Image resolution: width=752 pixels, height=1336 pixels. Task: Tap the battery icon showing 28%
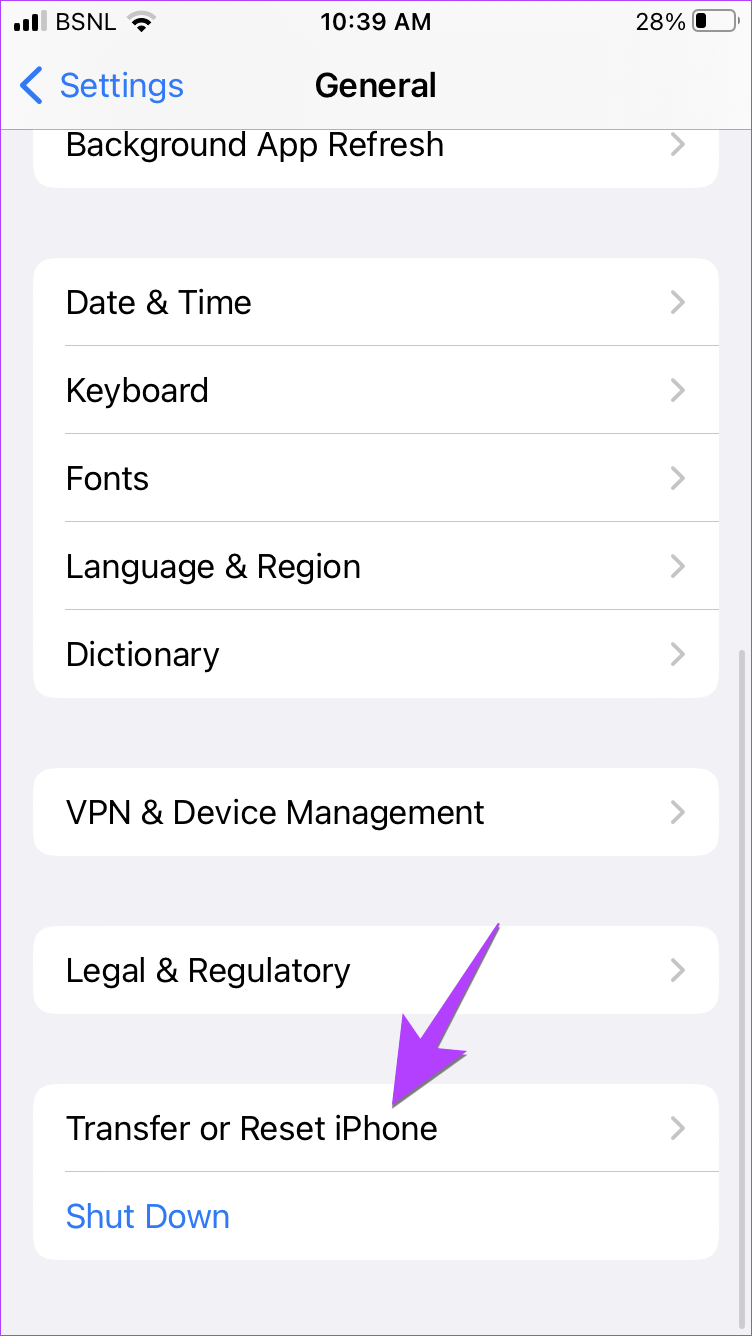coord(713,20)
